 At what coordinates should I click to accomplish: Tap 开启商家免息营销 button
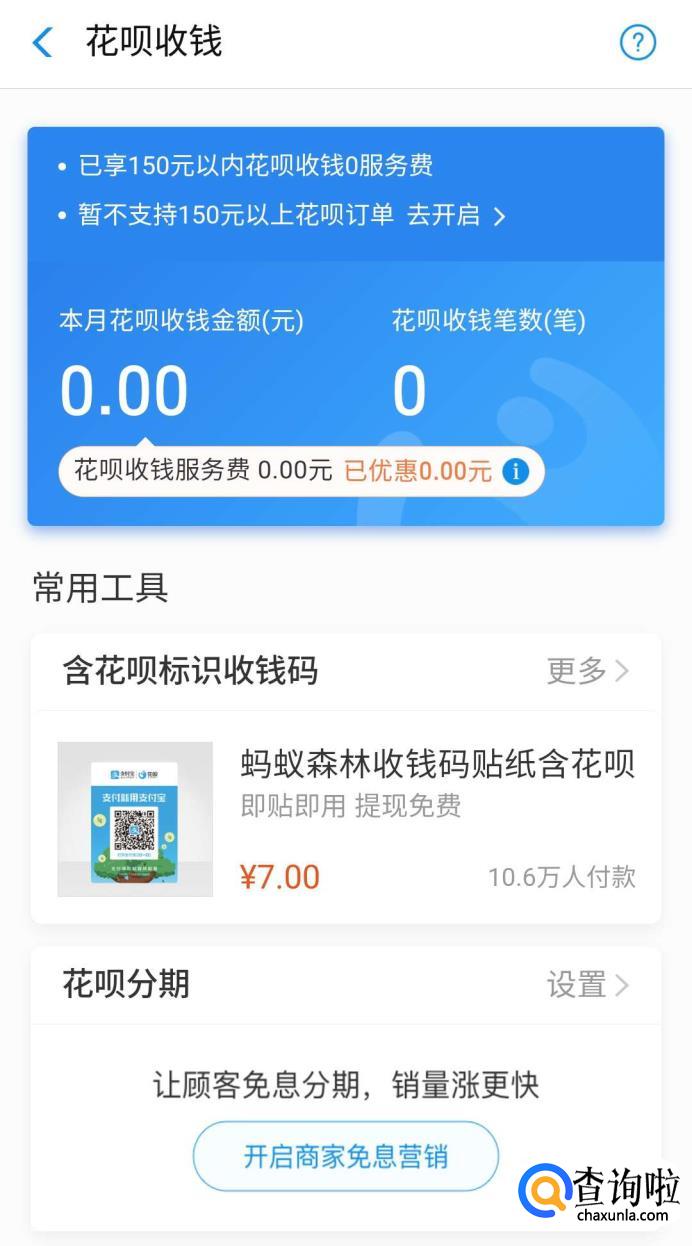click(346, 1157)
